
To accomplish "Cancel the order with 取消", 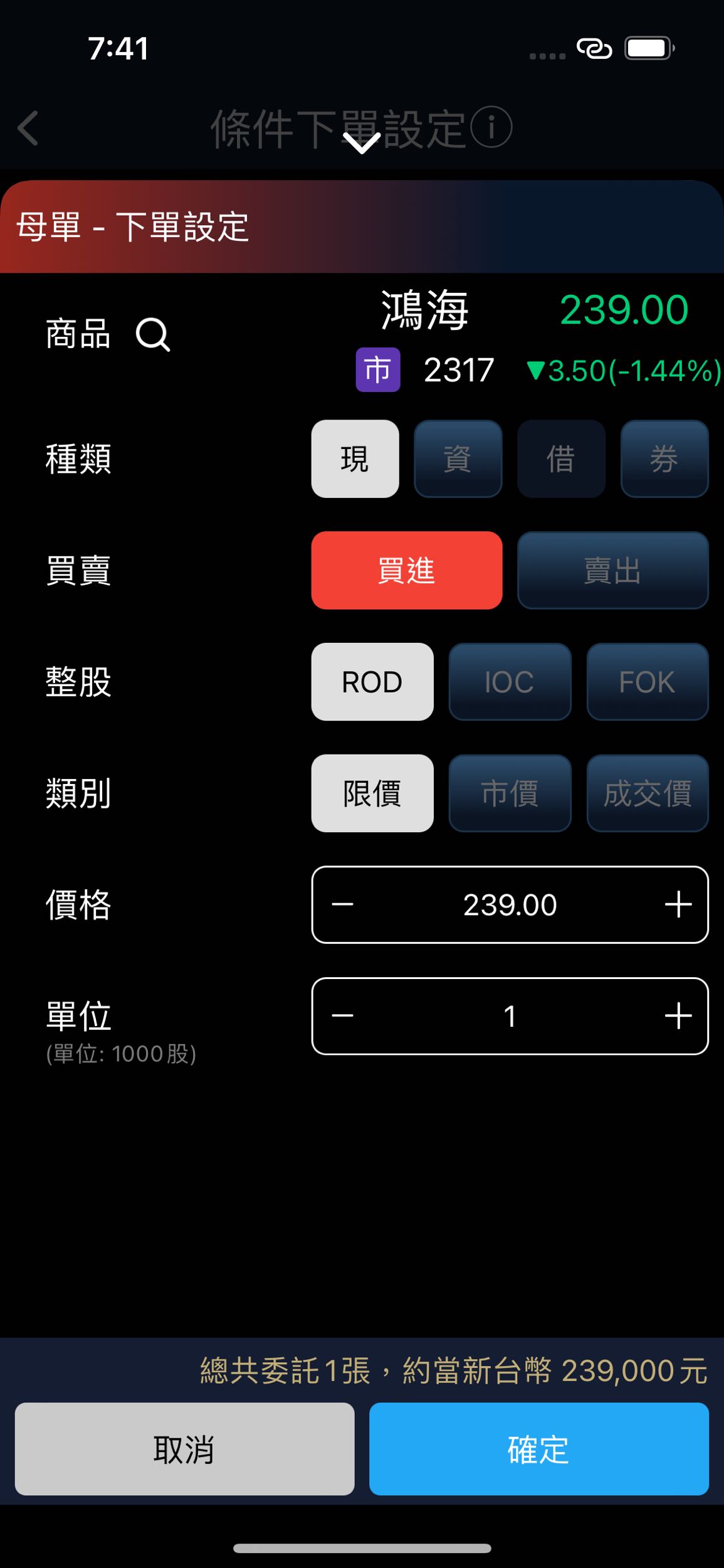I will point(185,1449).
